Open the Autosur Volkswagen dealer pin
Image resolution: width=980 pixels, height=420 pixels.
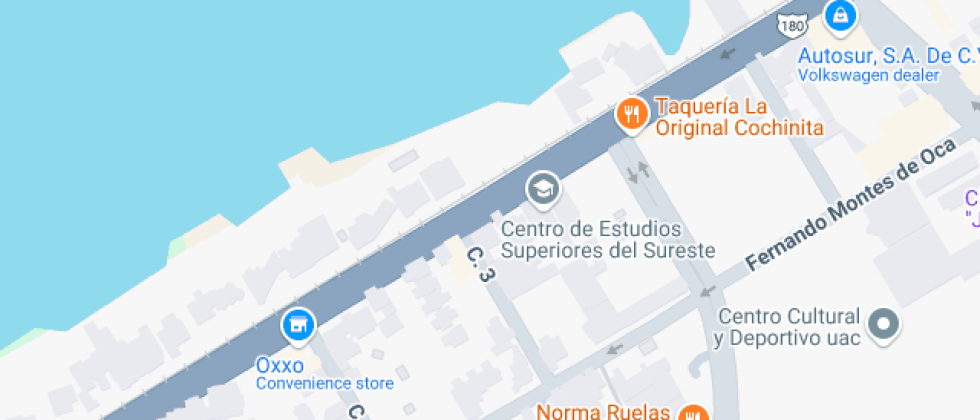841,16
